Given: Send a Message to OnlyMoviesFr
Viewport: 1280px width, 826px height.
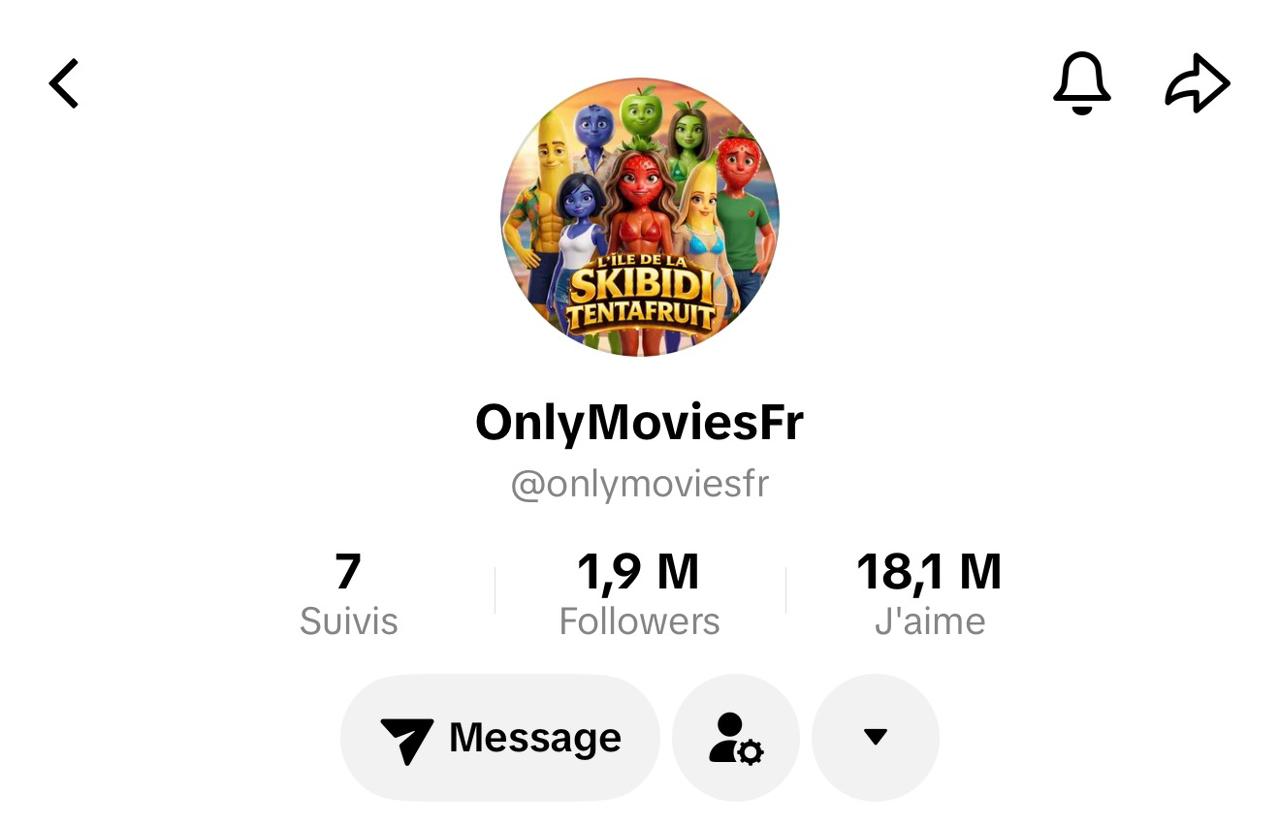Looking at the screenshot, I should pos(500,738).
